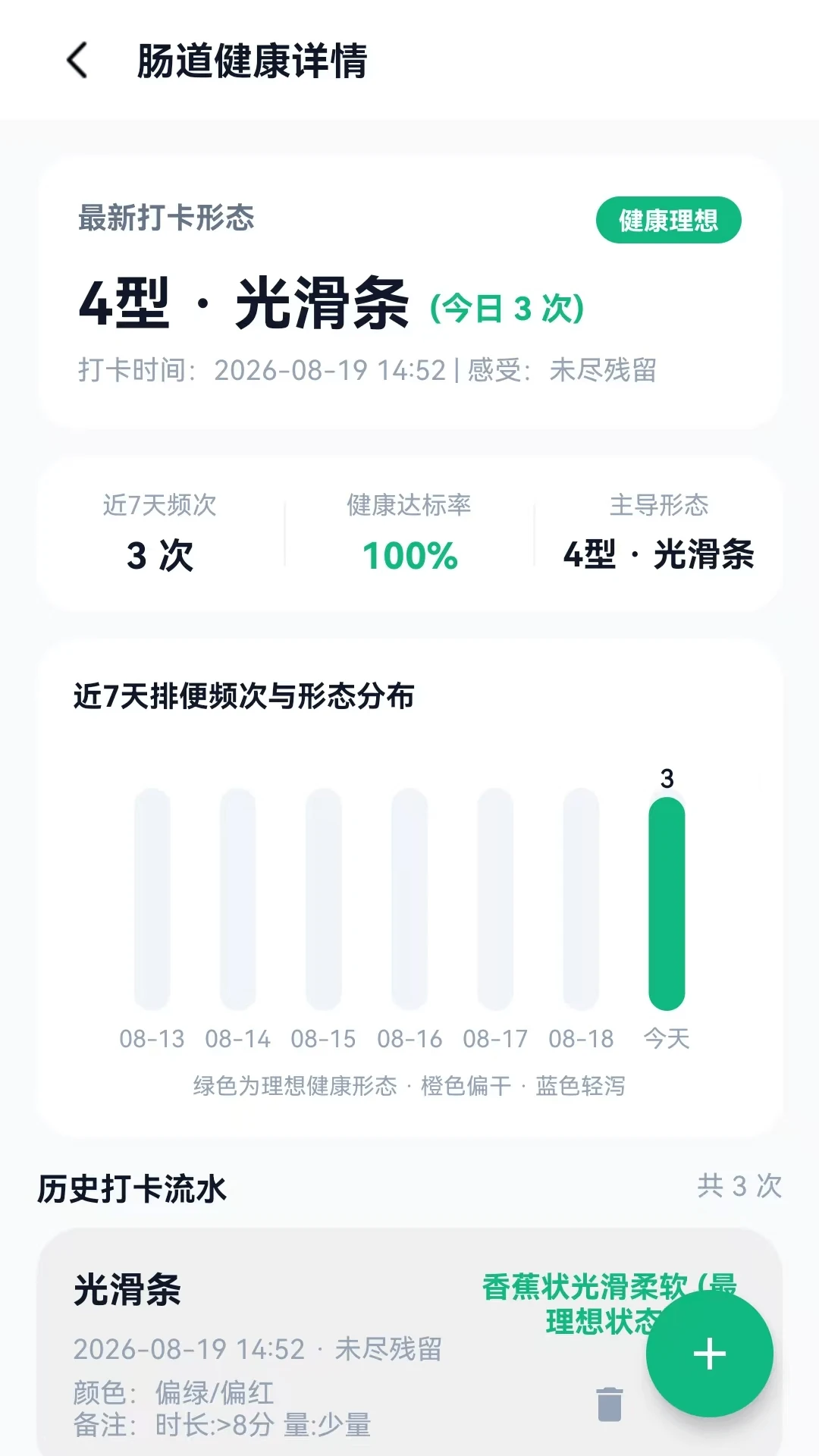819x1456 pixels.
Task: Delete the 光滑条 14:52 record
Action: 610,1404
